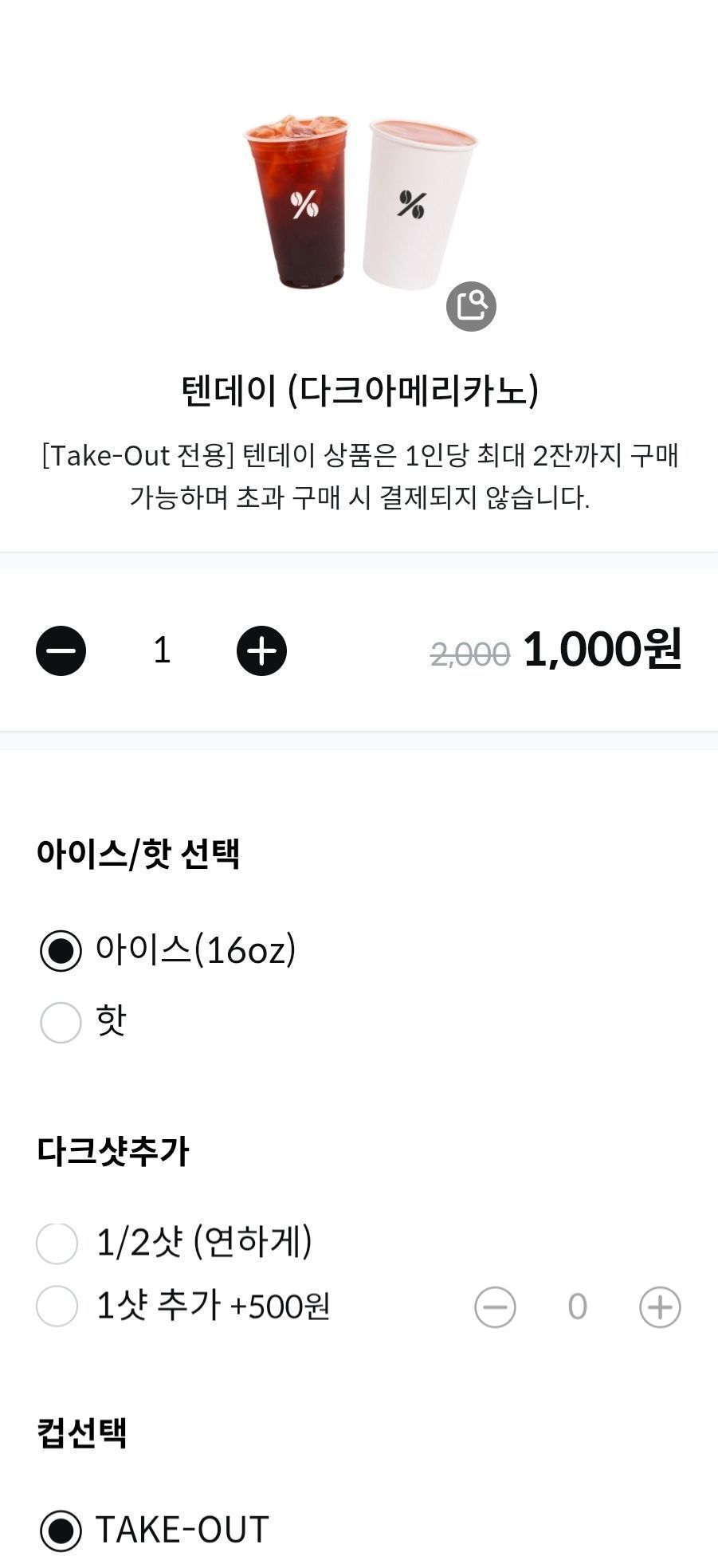Increase the drink quantity
The image size is (718, 1568).
[x=261, y=651]
